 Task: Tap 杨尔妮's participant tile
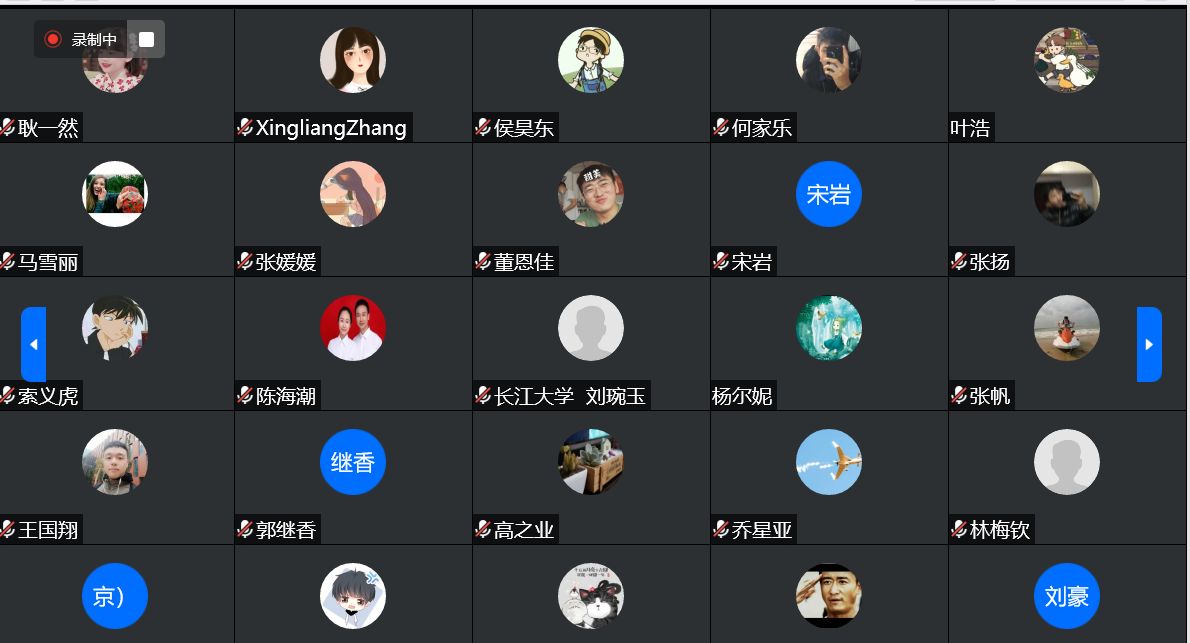(x=829, y=343)
